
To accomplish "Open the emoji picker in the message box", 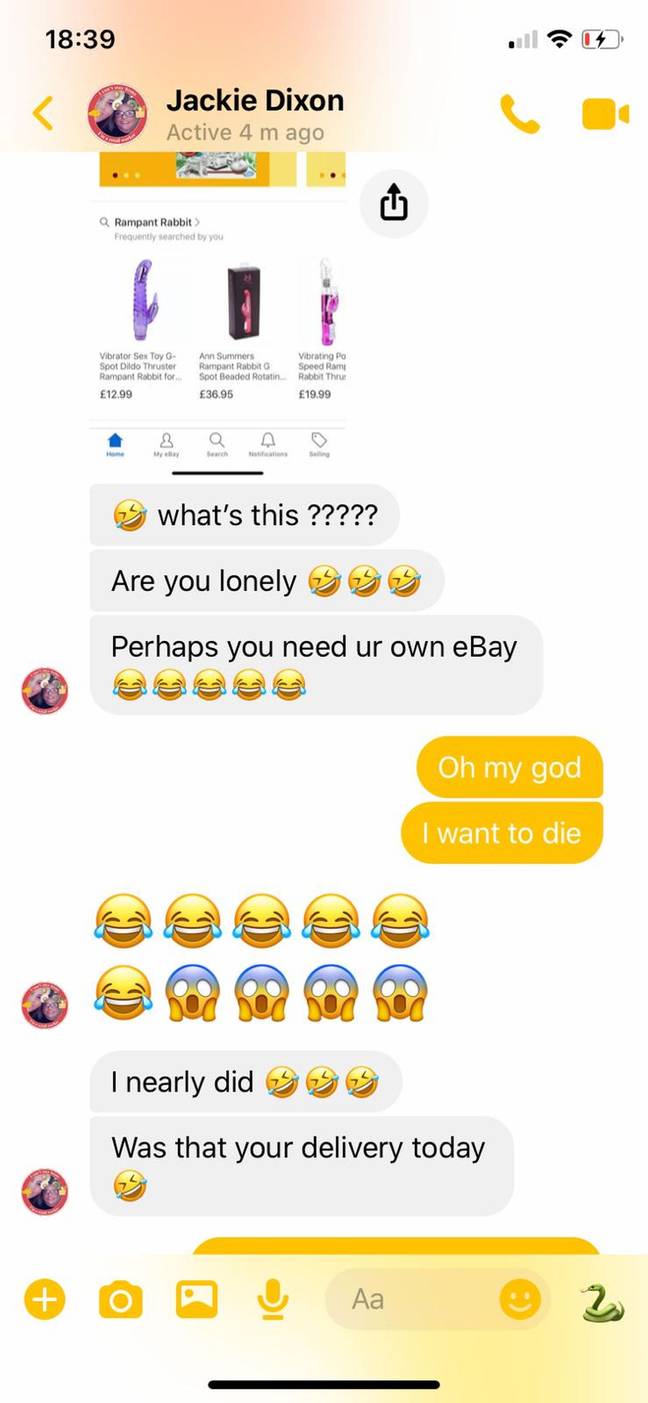I will tap(520, 1299).
